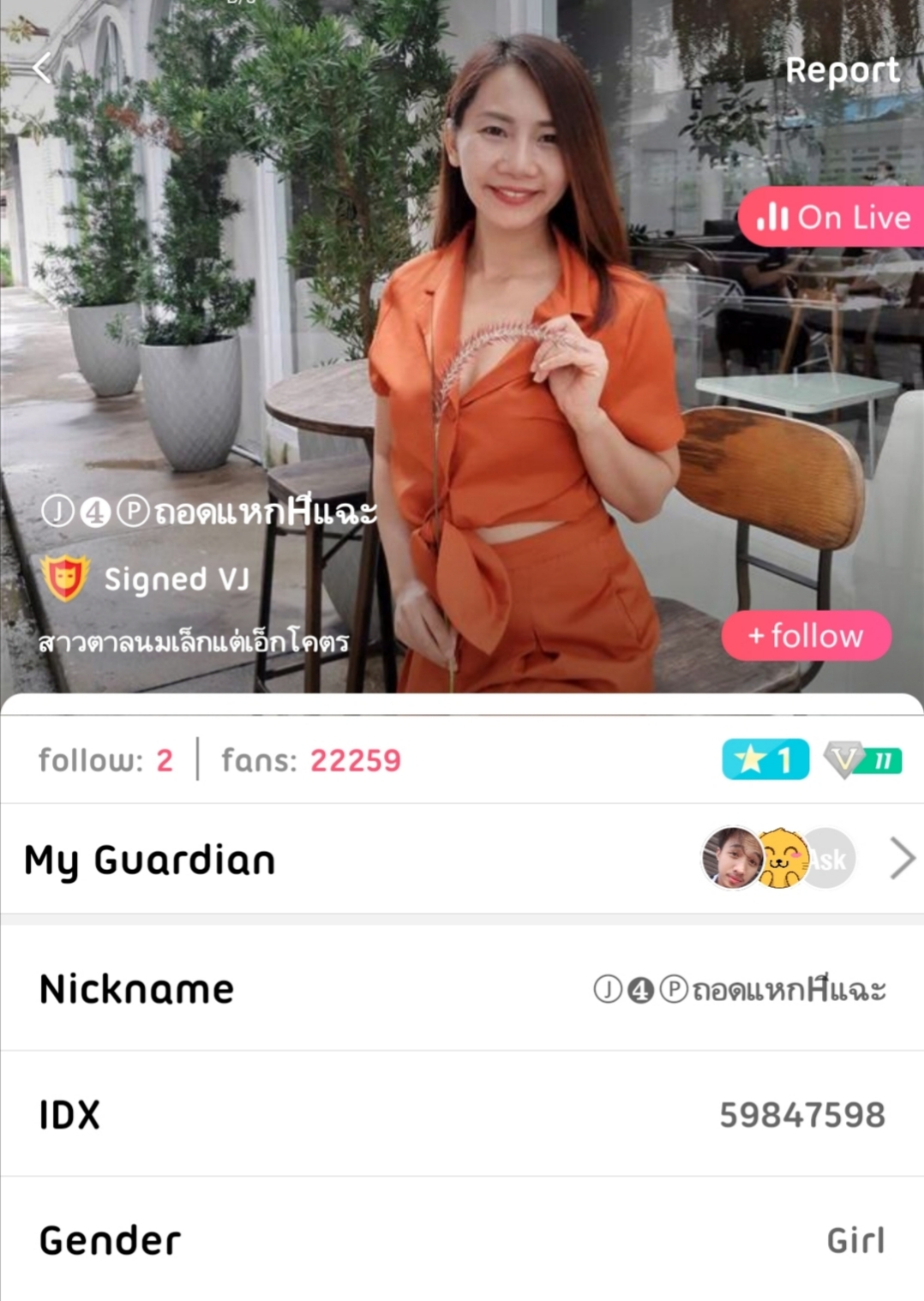Screen dimensions: 924x1301
Task: Follow this streamer
Action: [x=806, y=636]
